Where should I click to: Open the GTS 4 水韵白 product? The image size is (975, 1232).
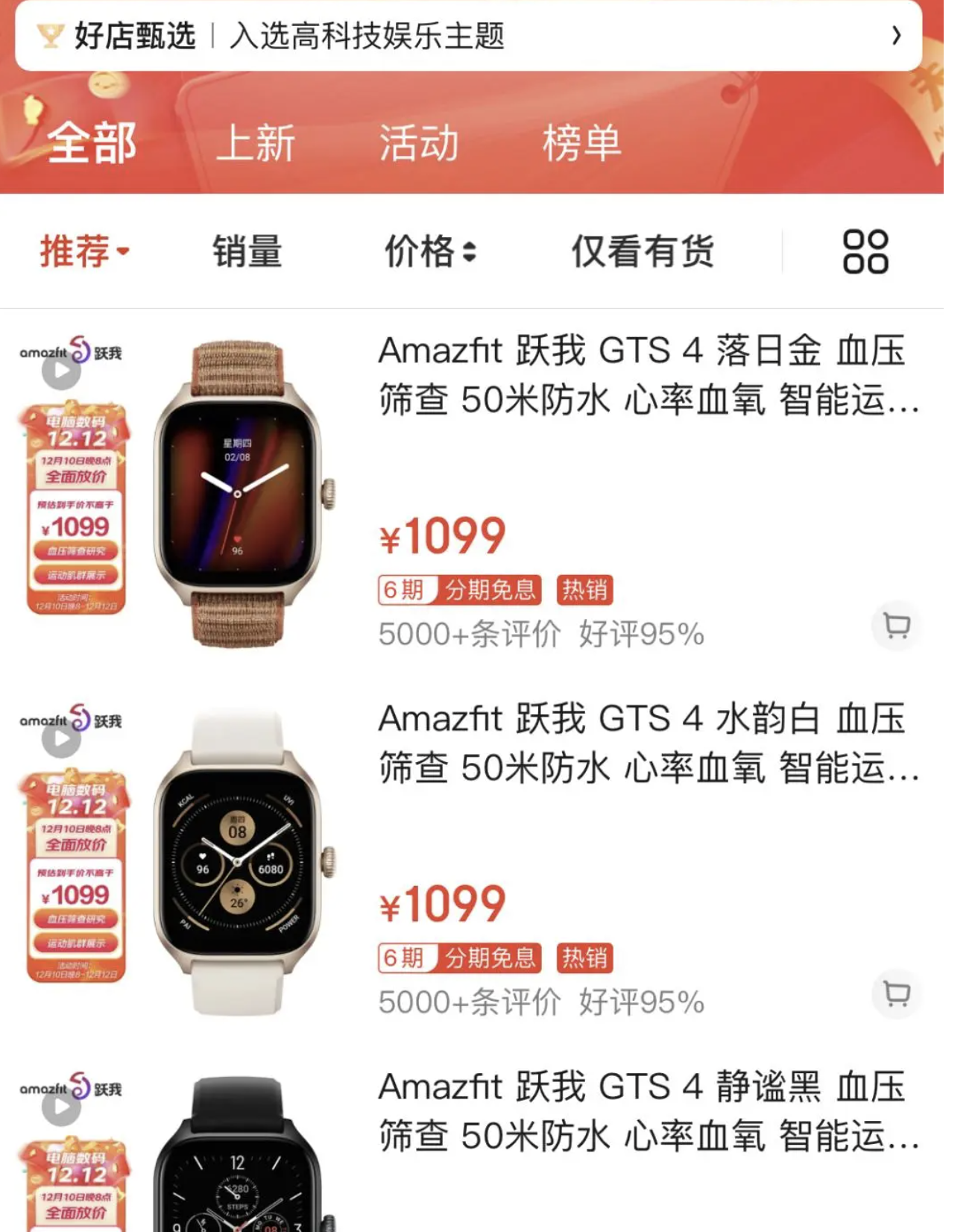click(x=641, y=744)
